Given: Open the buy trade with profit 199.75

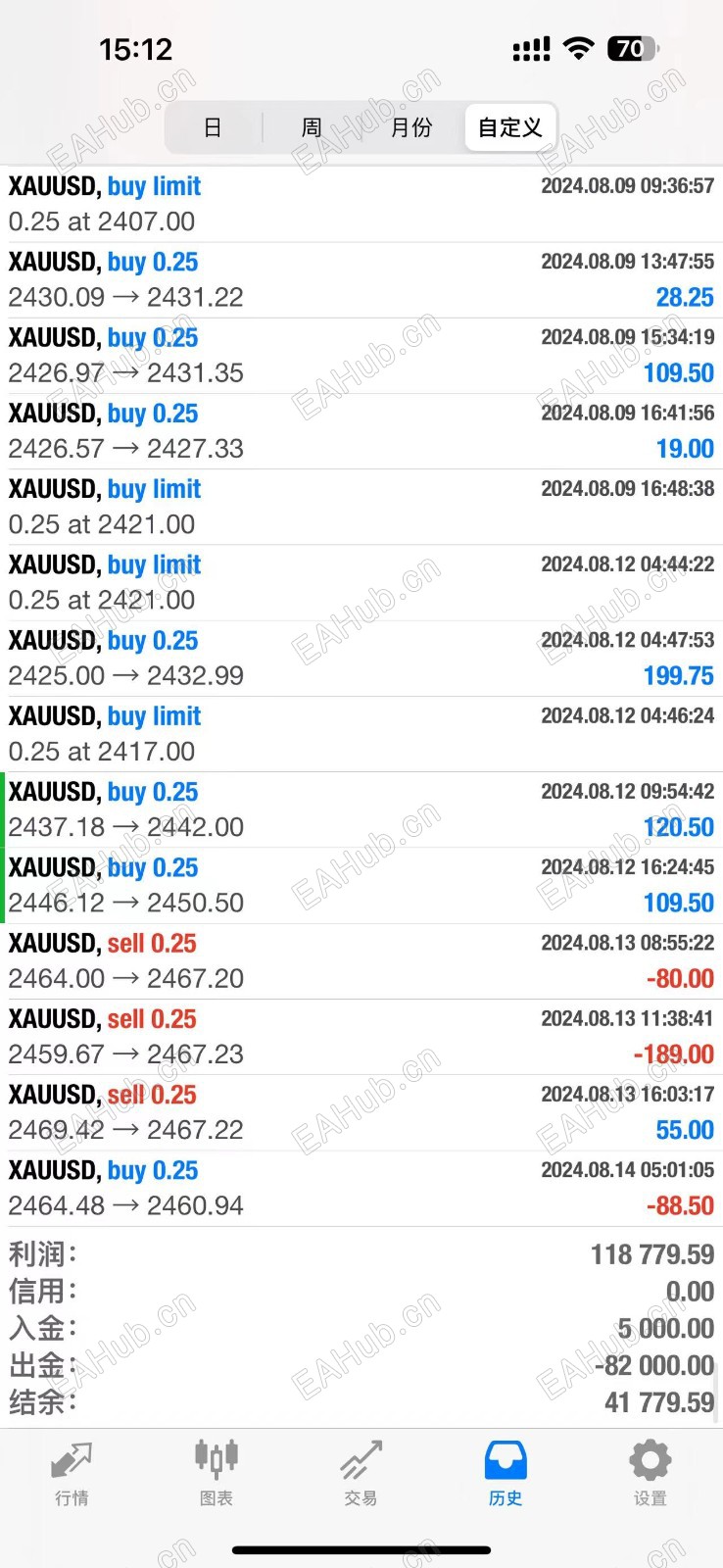Looking at the screenshot, I should coord(361,659).
